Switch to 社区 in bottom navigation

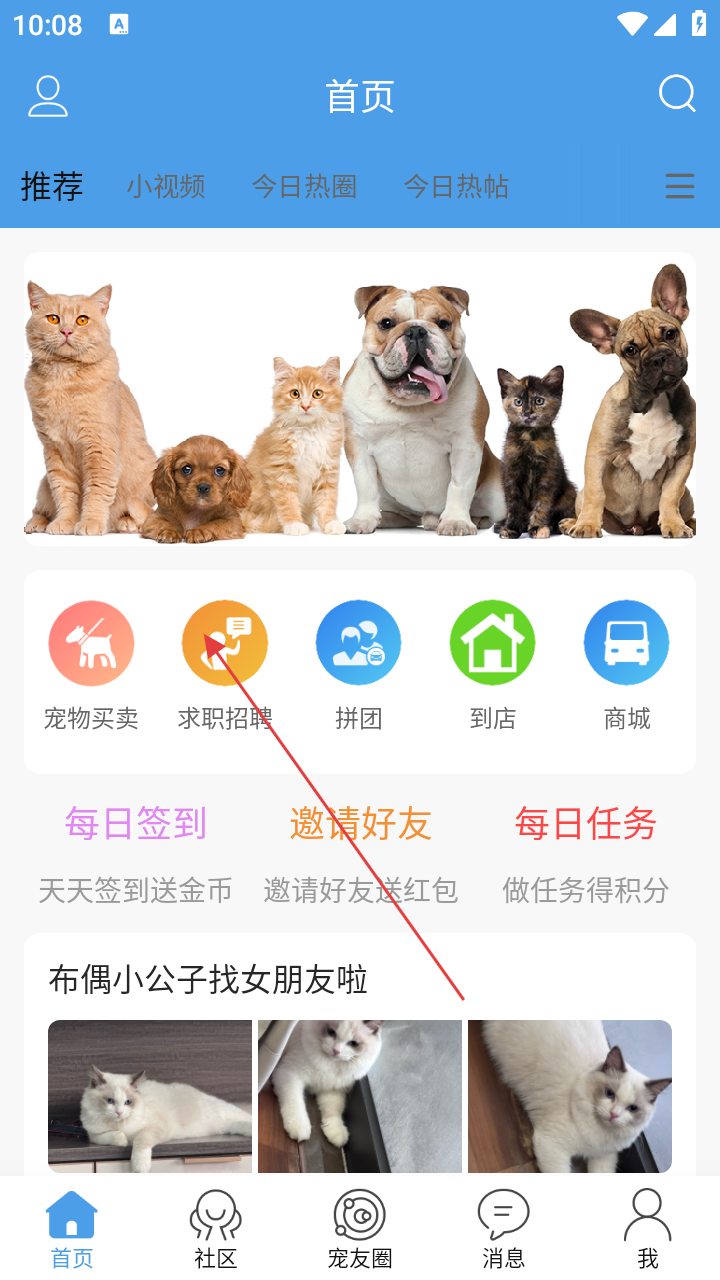(216, 1230)
